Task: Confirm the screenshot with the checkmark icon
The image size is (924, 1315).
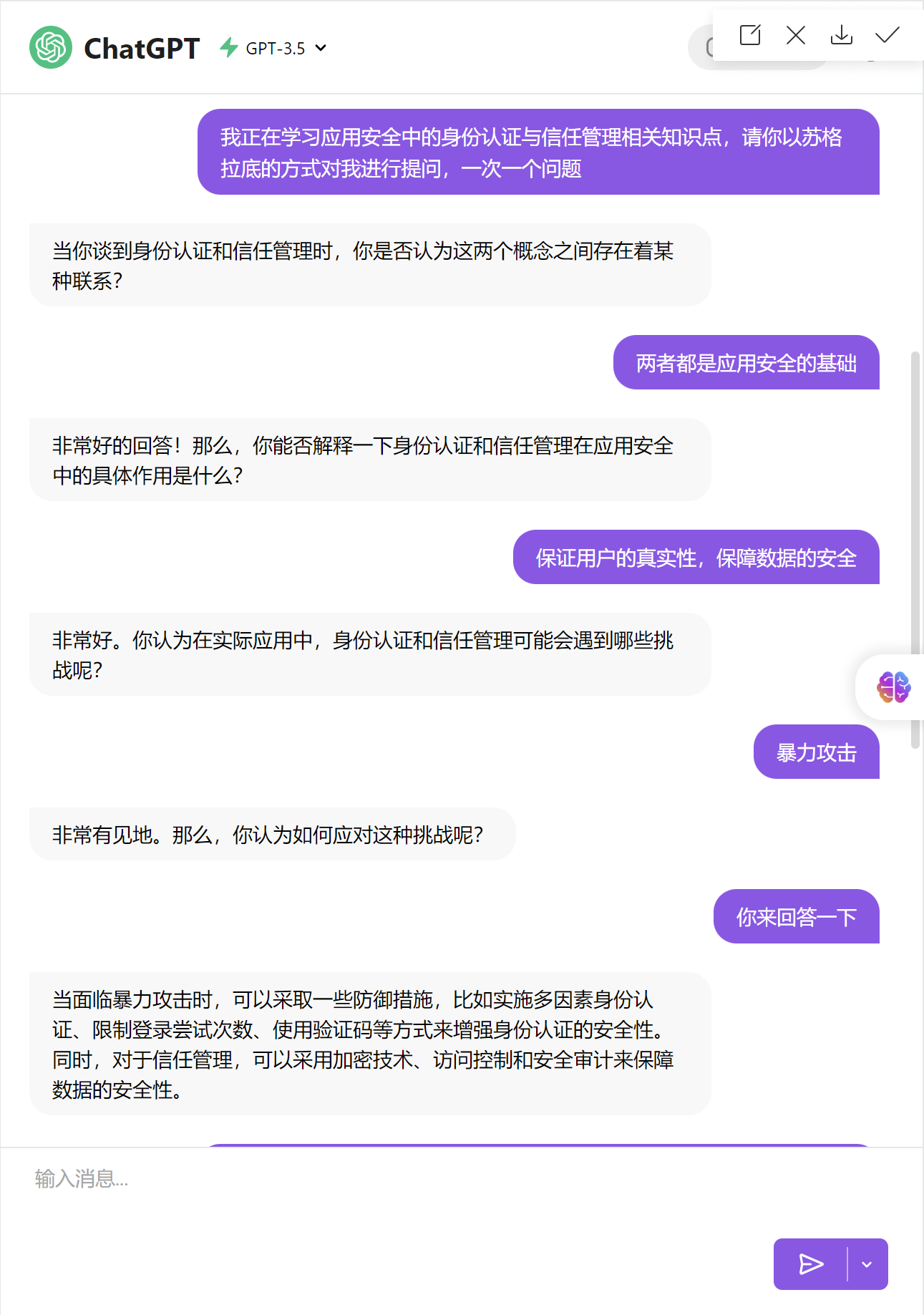Action: pos(887,35)
